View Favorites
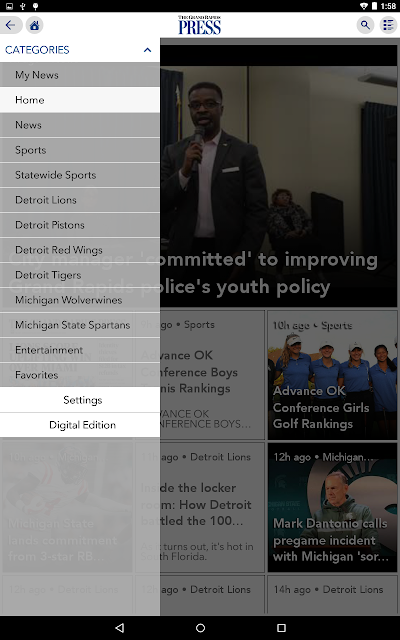The height and width of the screenshot is (640, 400). tap(80, 375)
